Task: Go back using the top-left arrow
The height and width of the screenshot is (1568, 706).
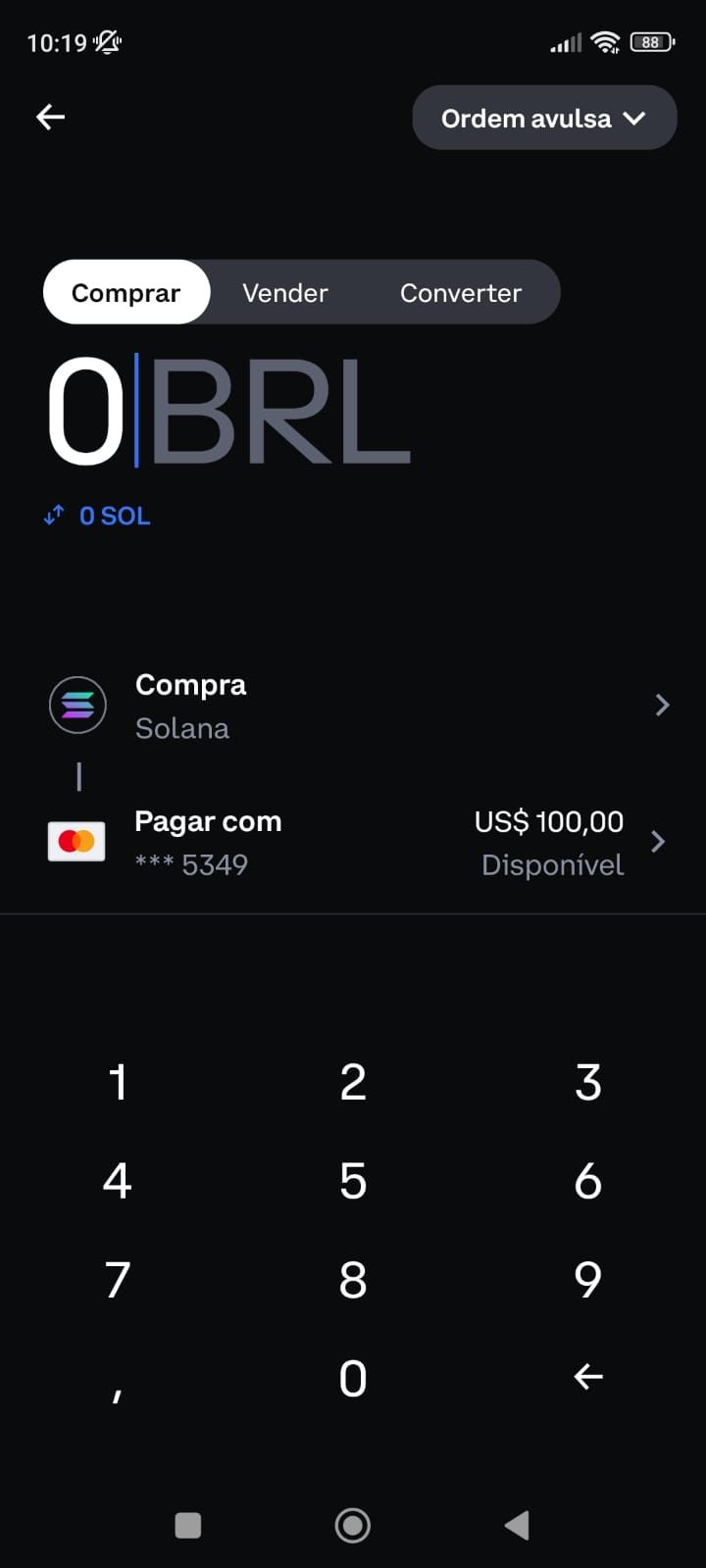Action: pyautogui.click(x=51, y=118)
